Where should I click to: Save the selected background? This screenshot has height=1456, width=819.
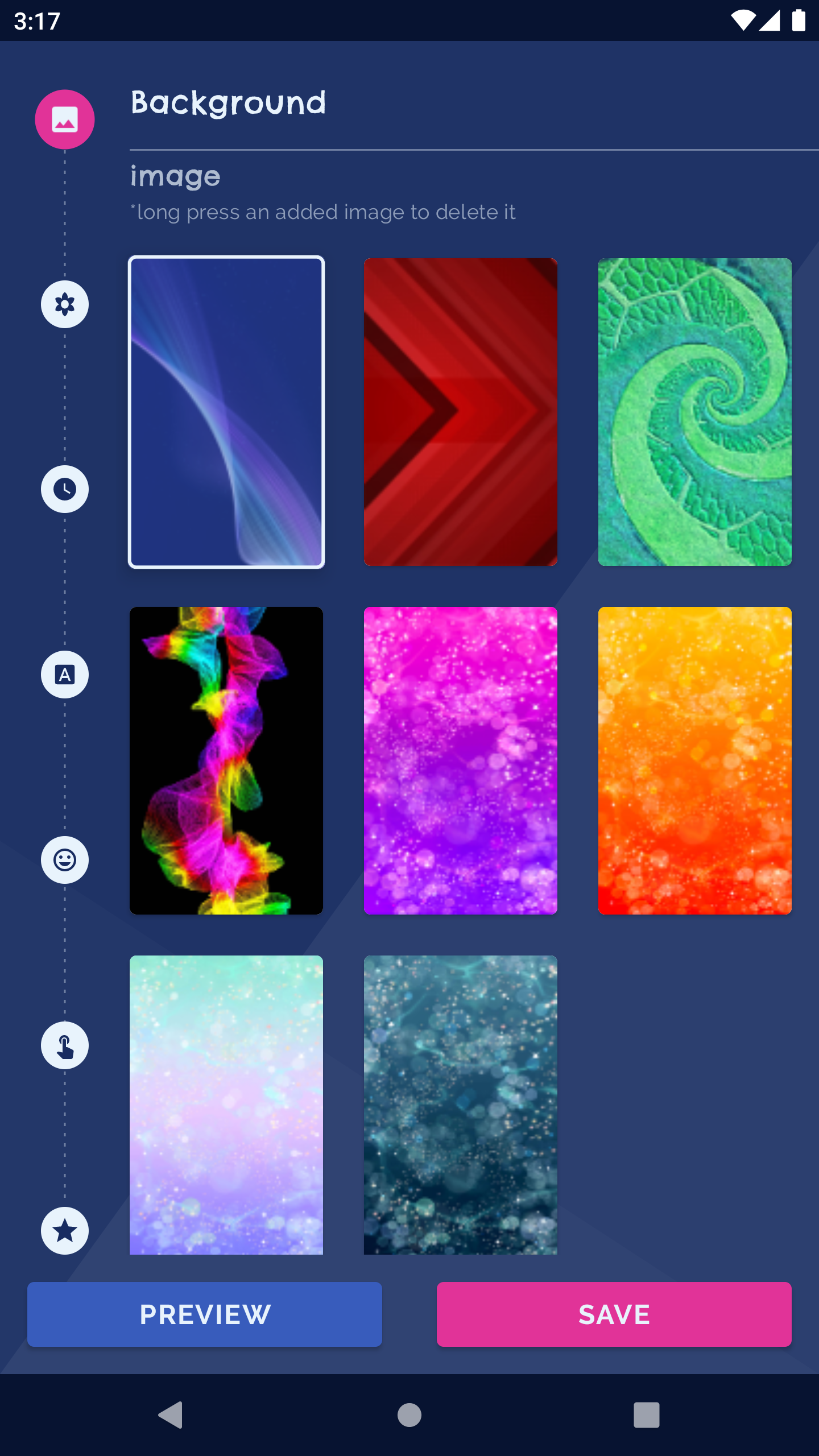(614, 1314)
